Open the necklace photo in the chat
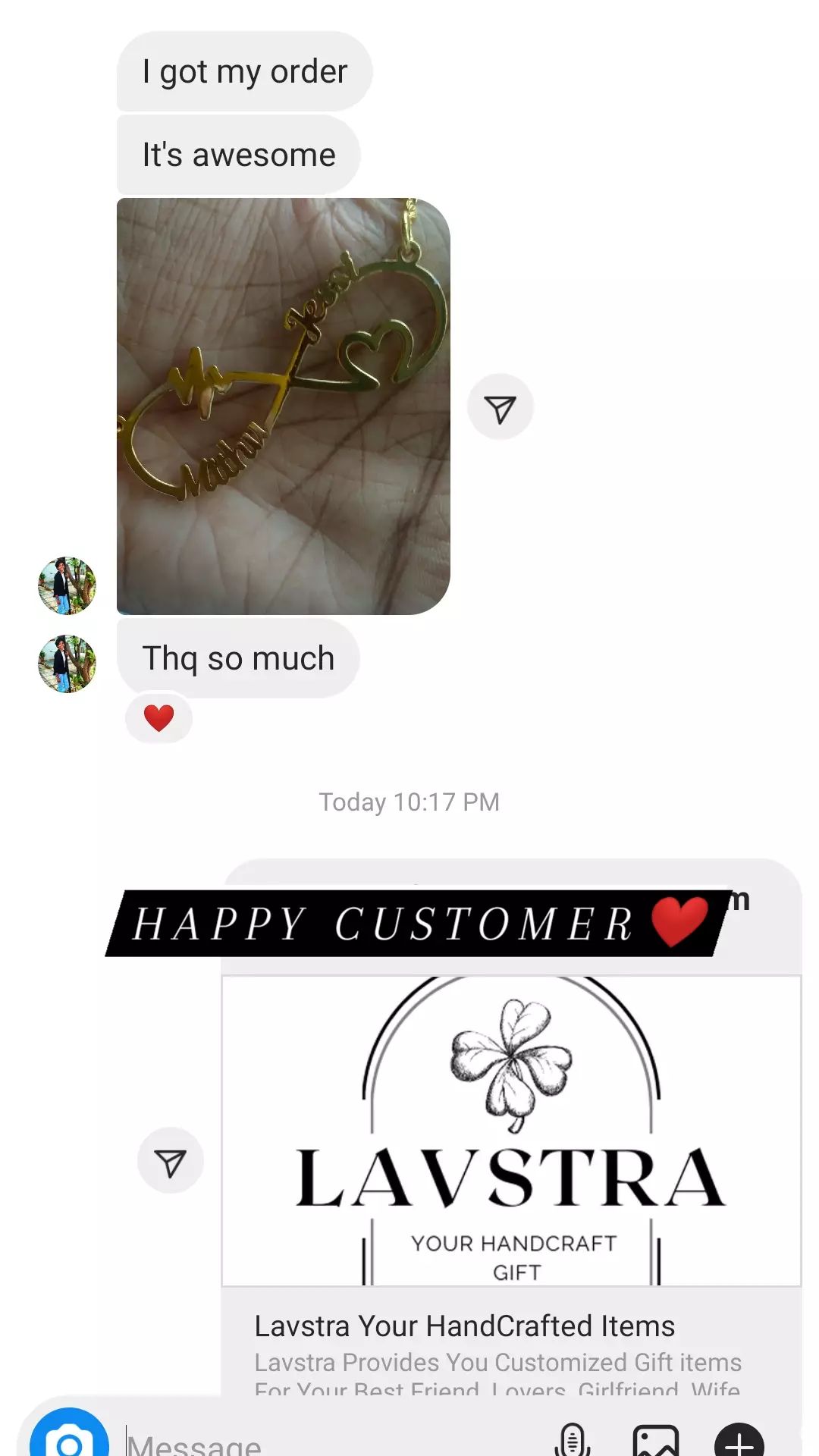 click(284, 406)
